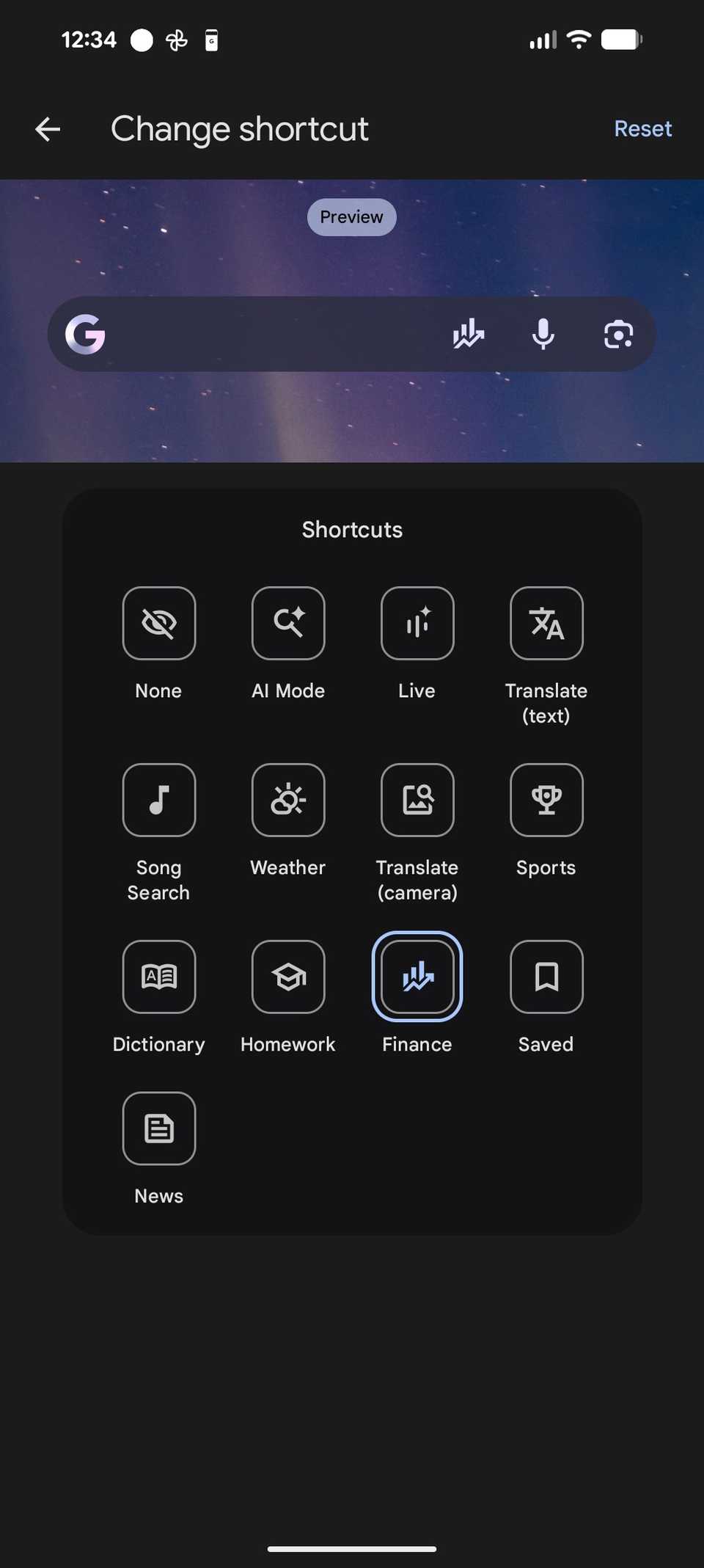Open Google Lens from the search bar
Screen dimensions: 704x1568
point(618,334)
